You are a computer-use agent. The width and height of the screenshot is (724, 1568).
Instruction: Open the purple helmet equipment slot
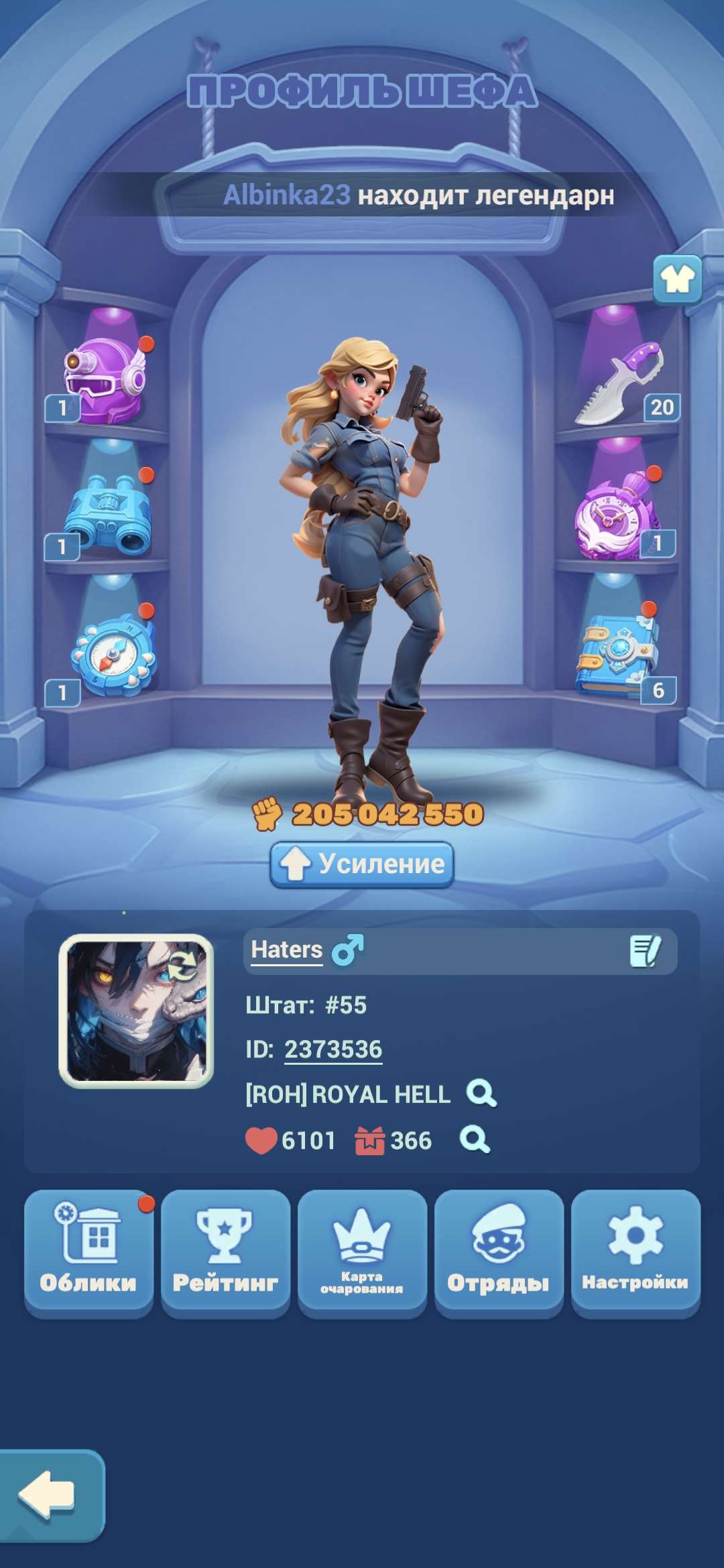[104, 380]
